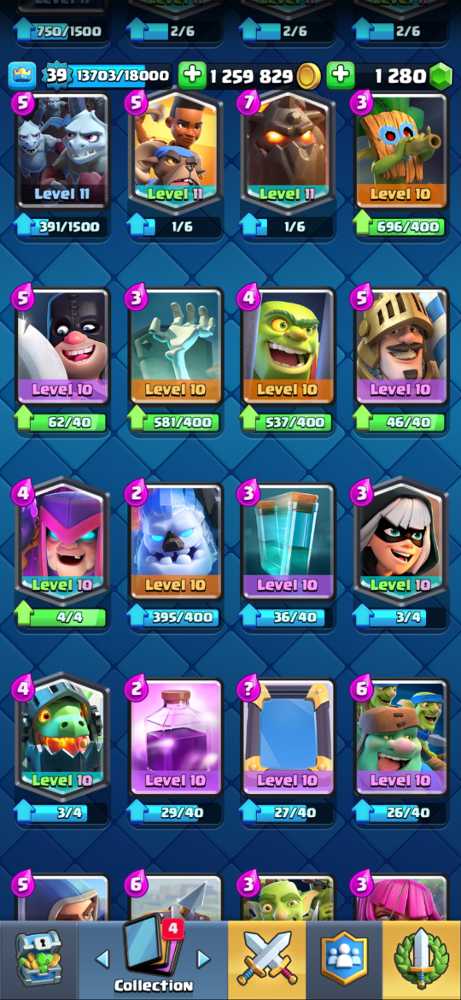Viewport: 461px width, 1000px height.
Task: Select the Rage spell card
Action: point(175,737)
